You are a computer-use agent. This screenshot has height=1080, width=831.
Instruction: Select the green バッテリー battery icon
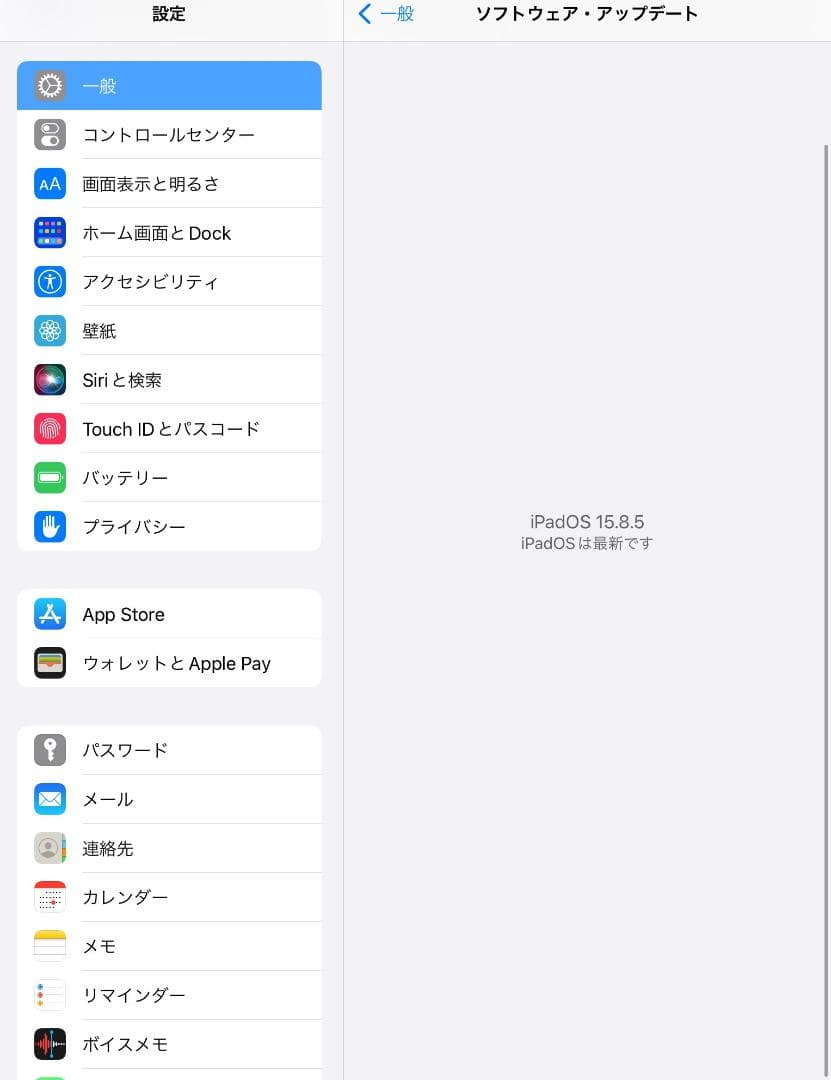[49, 477]
